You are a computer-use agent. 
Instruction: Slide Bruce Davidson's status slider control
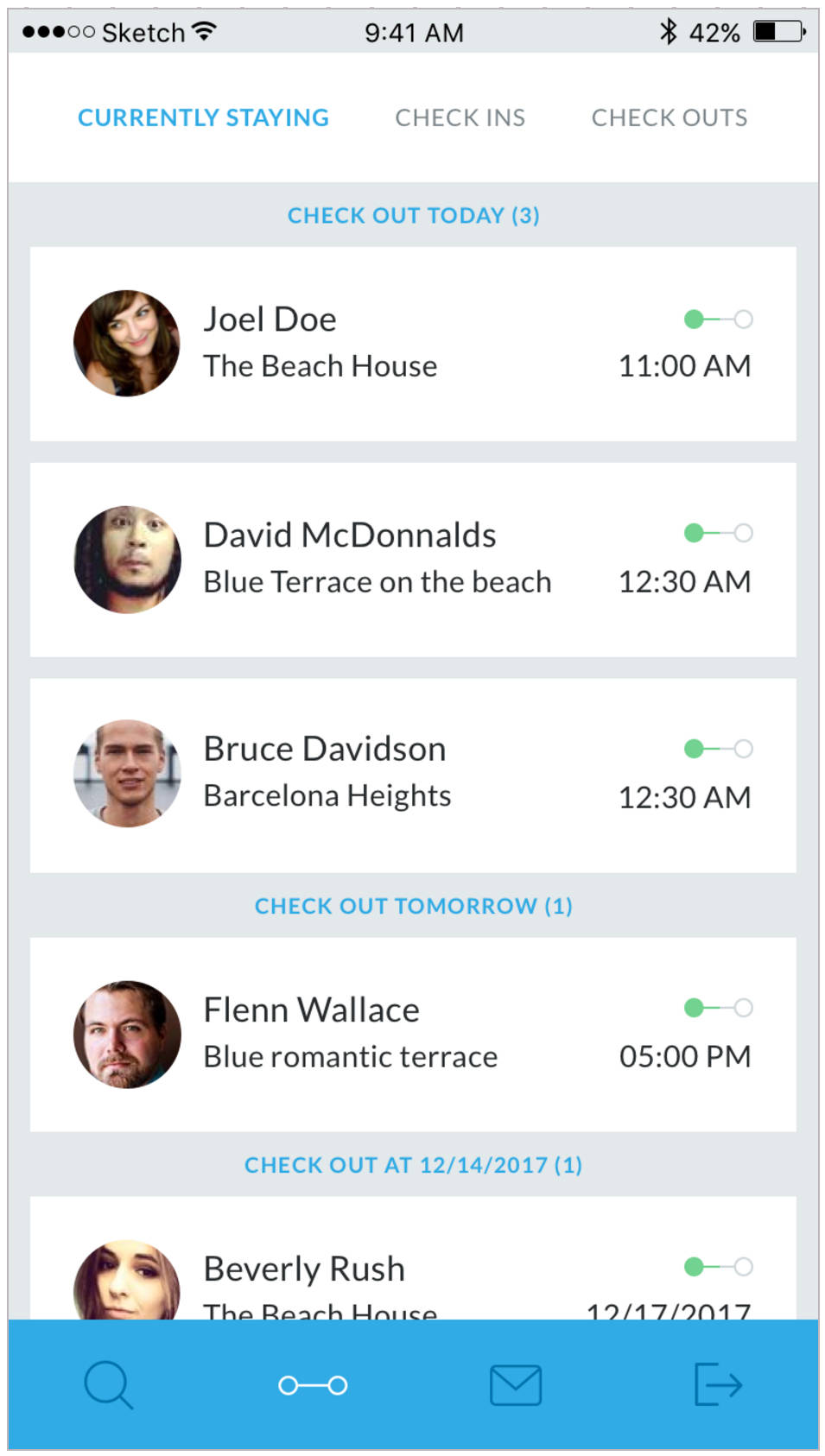pos(718,748)
